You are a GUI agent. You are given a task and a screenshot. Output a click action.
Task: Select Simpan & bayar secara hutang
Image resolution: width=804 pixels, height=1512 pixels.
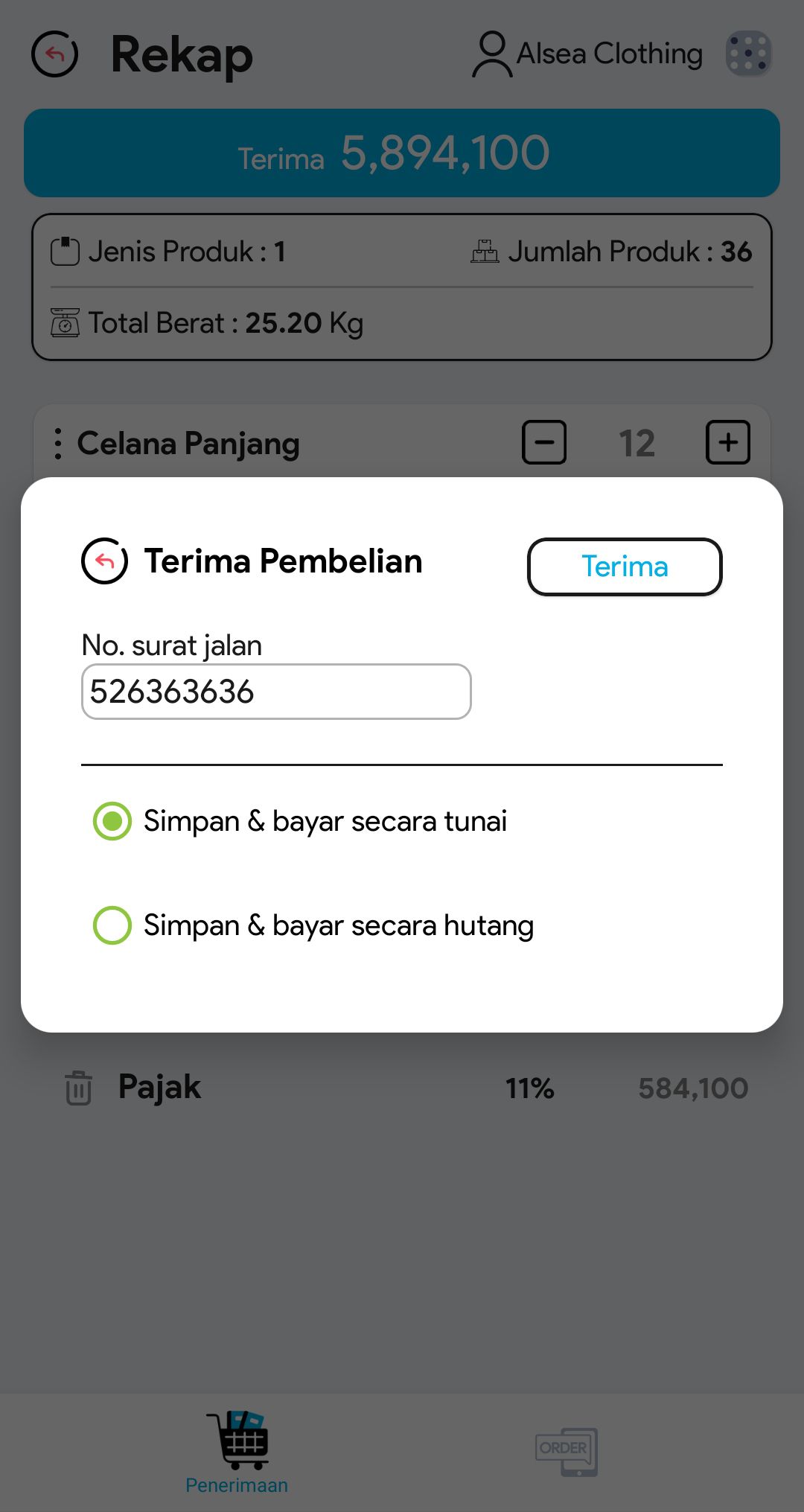coord(112,925)
